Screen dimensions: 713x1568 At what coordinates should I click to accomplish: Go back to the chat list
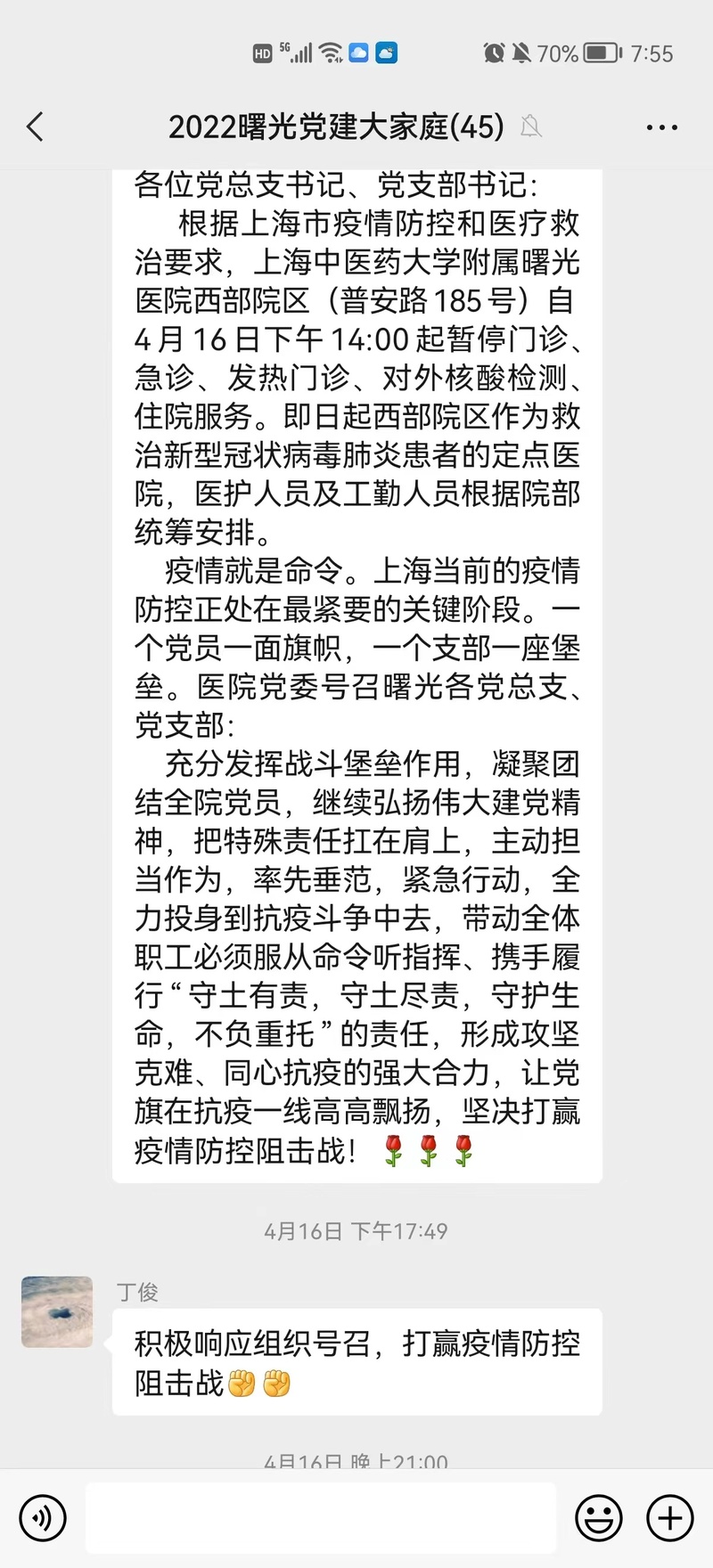pos(36,127)
